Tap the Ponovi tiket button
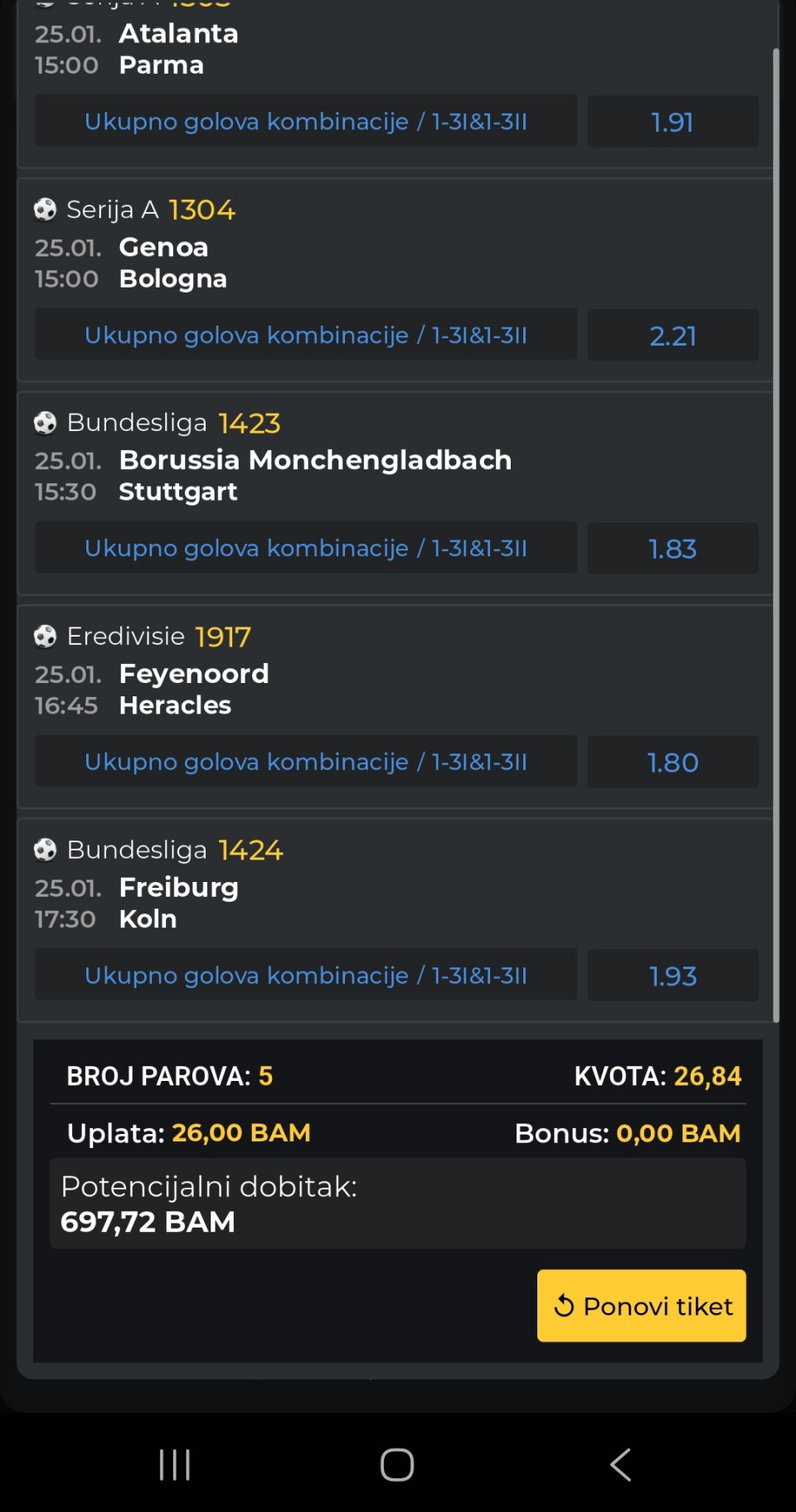Viewport: 796px width, 1512px height. tap(641, 1306)
